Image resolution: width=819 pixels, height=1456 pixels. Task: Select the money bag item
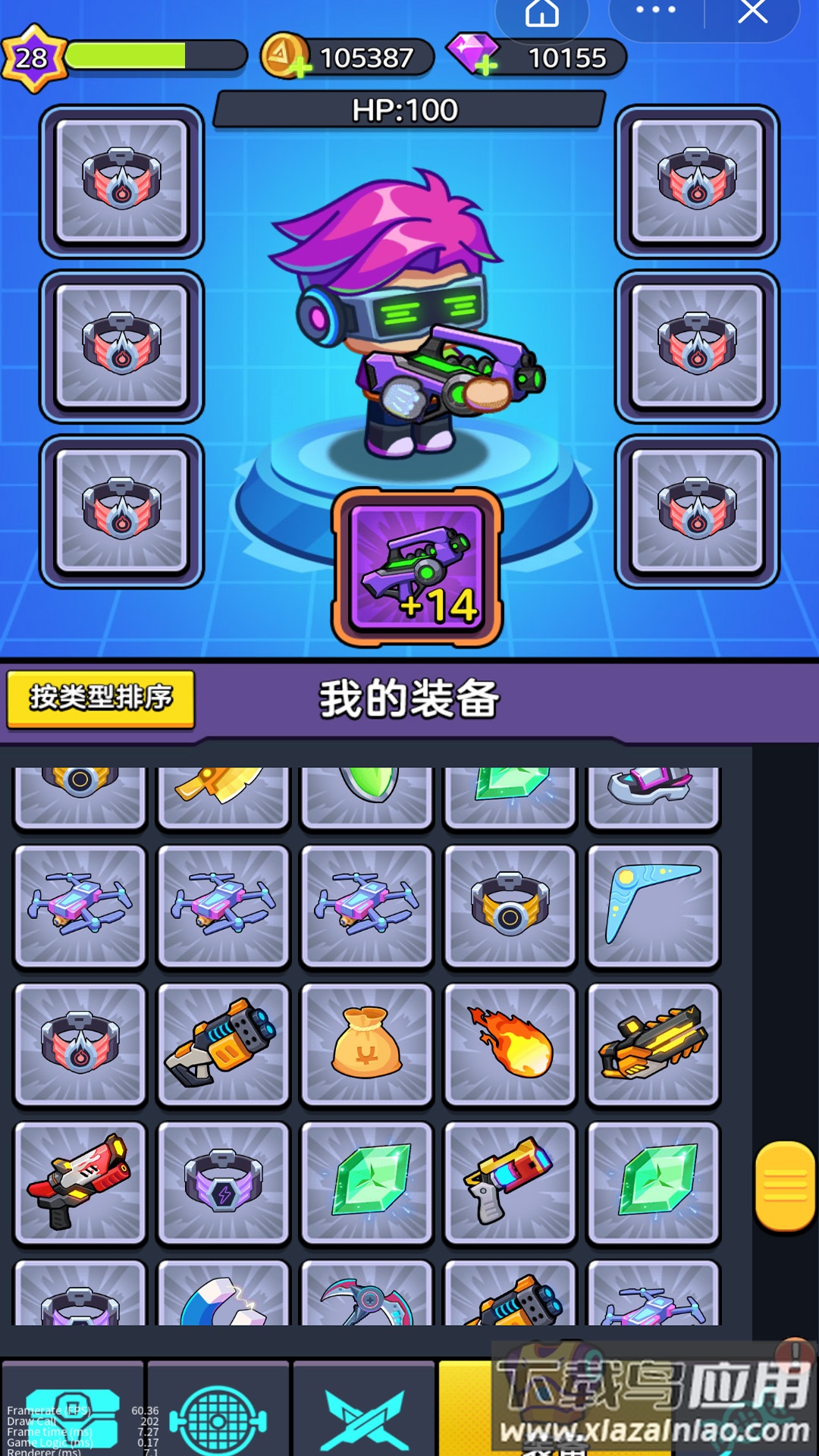click(x=367, y=1043)
